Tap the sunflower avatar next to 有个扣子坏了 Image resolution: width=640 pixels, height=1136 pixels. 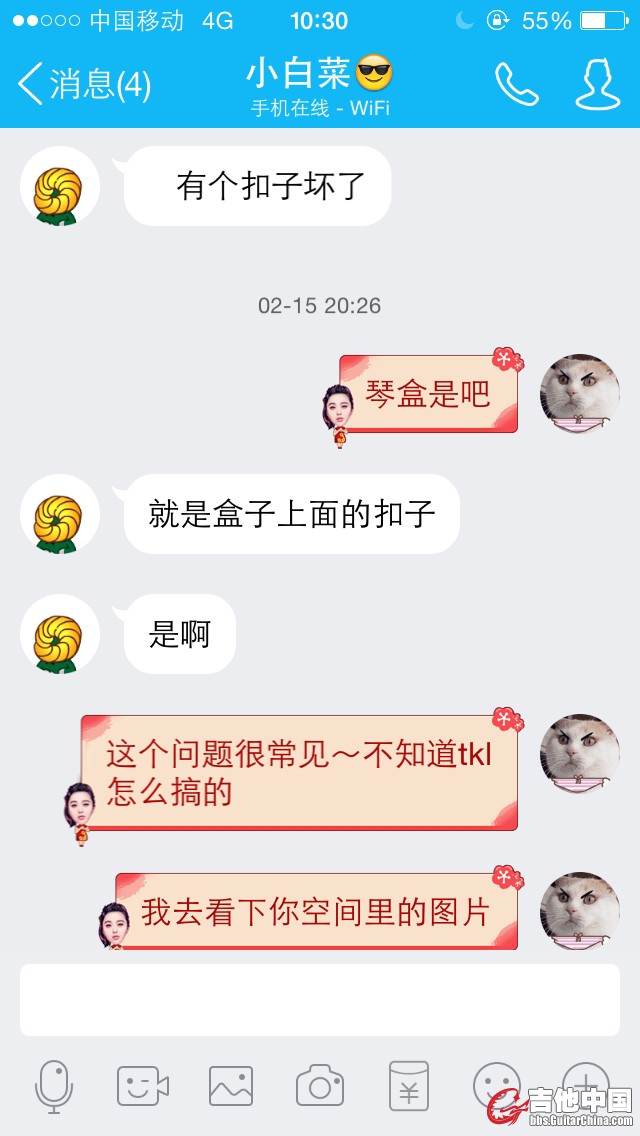point(60,189)
